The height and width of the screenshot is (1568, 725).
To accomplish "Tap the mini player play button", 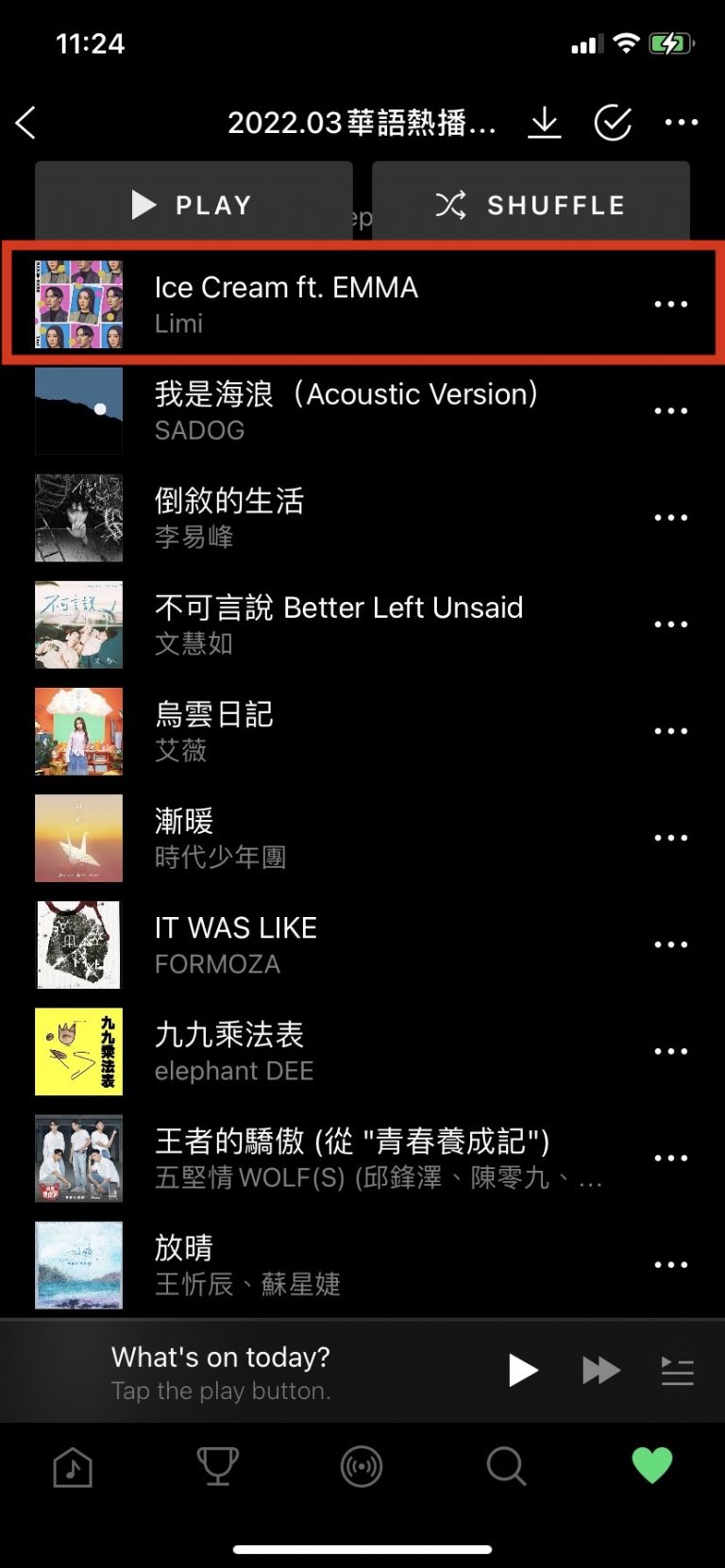I will pyautogui.click(x=522, y=1370).
